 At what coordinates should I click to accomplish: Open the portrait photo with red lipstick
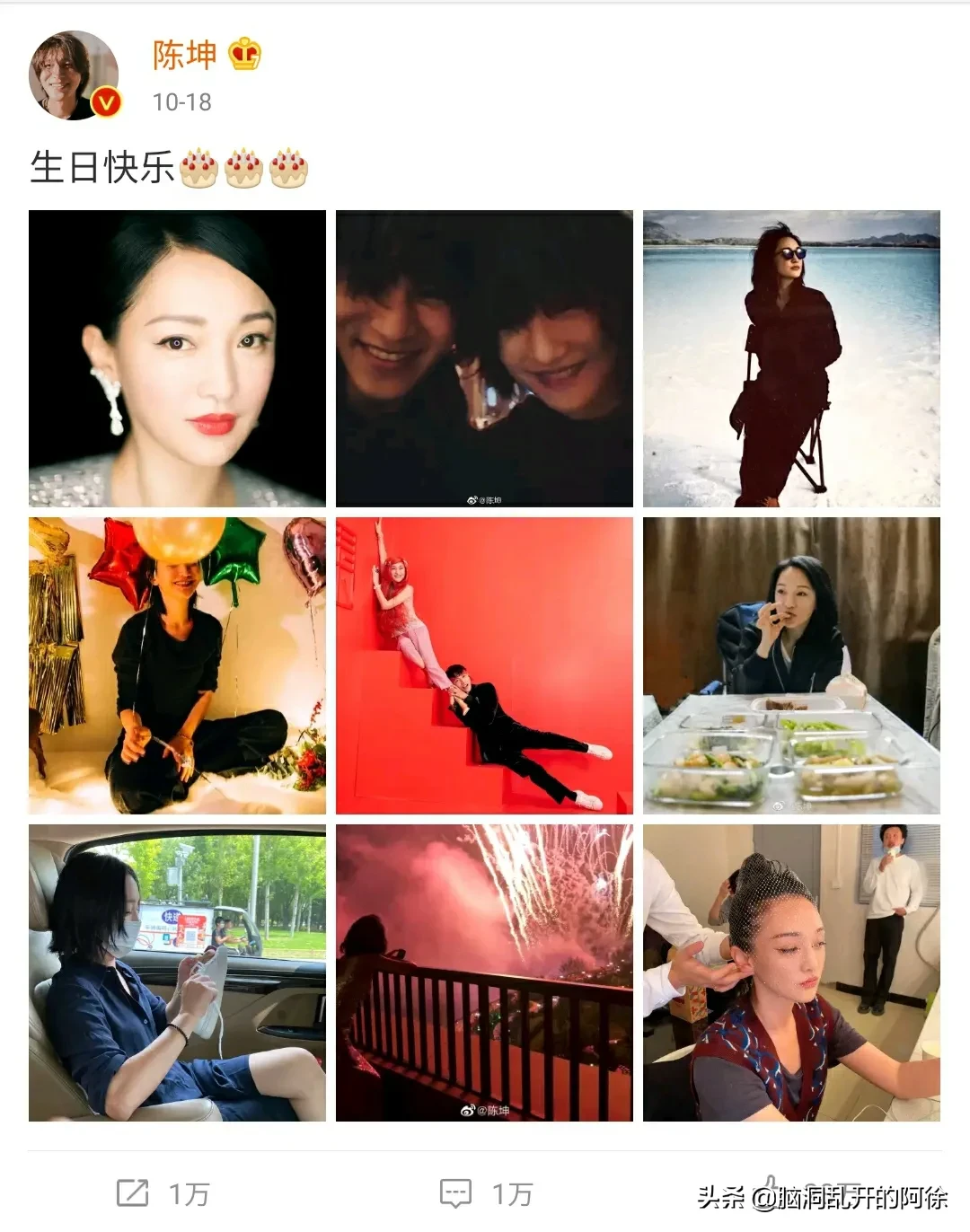[x=177, y=358]
